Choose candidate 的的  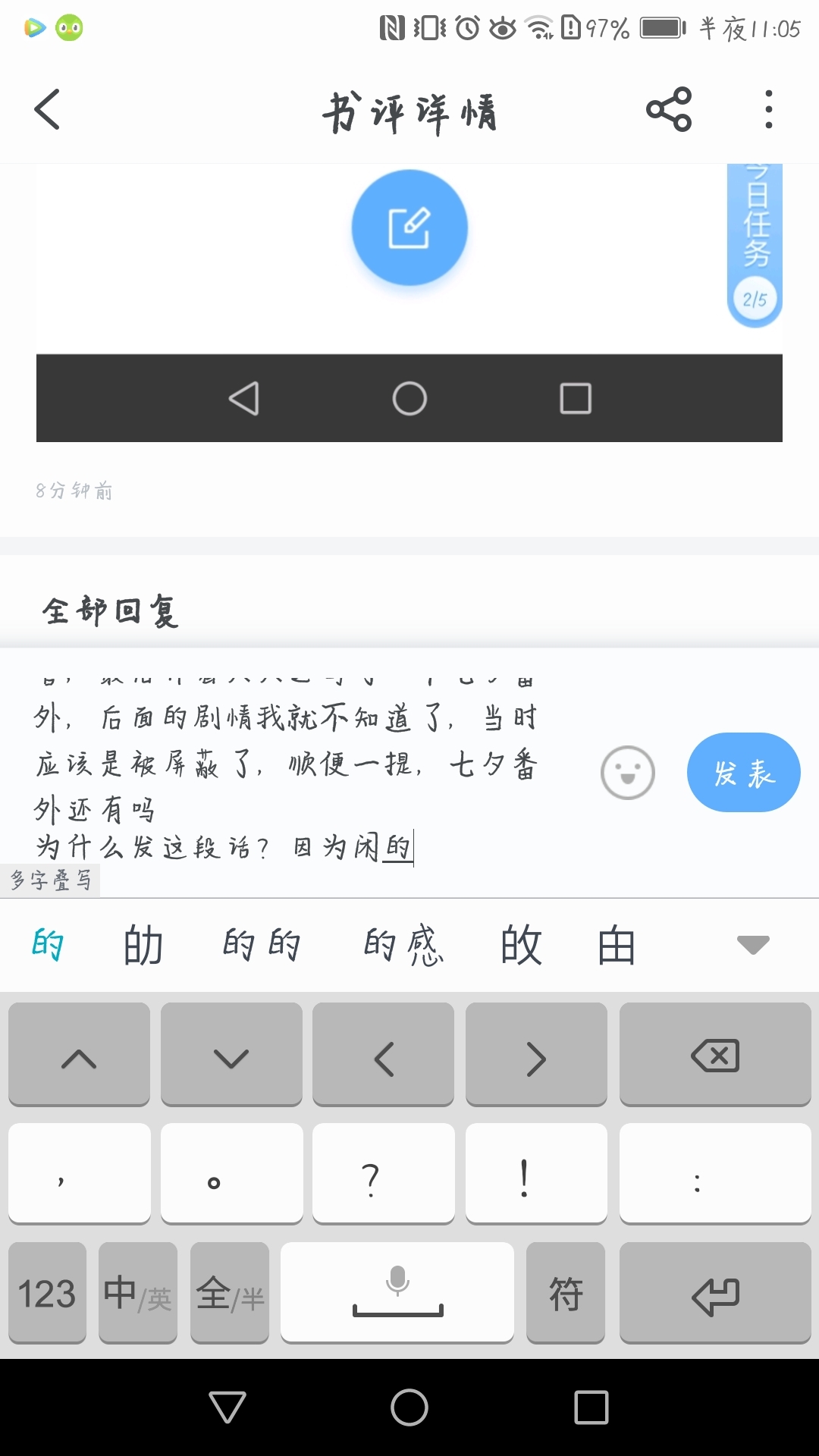pyautogui.click(x=262, y=945)
